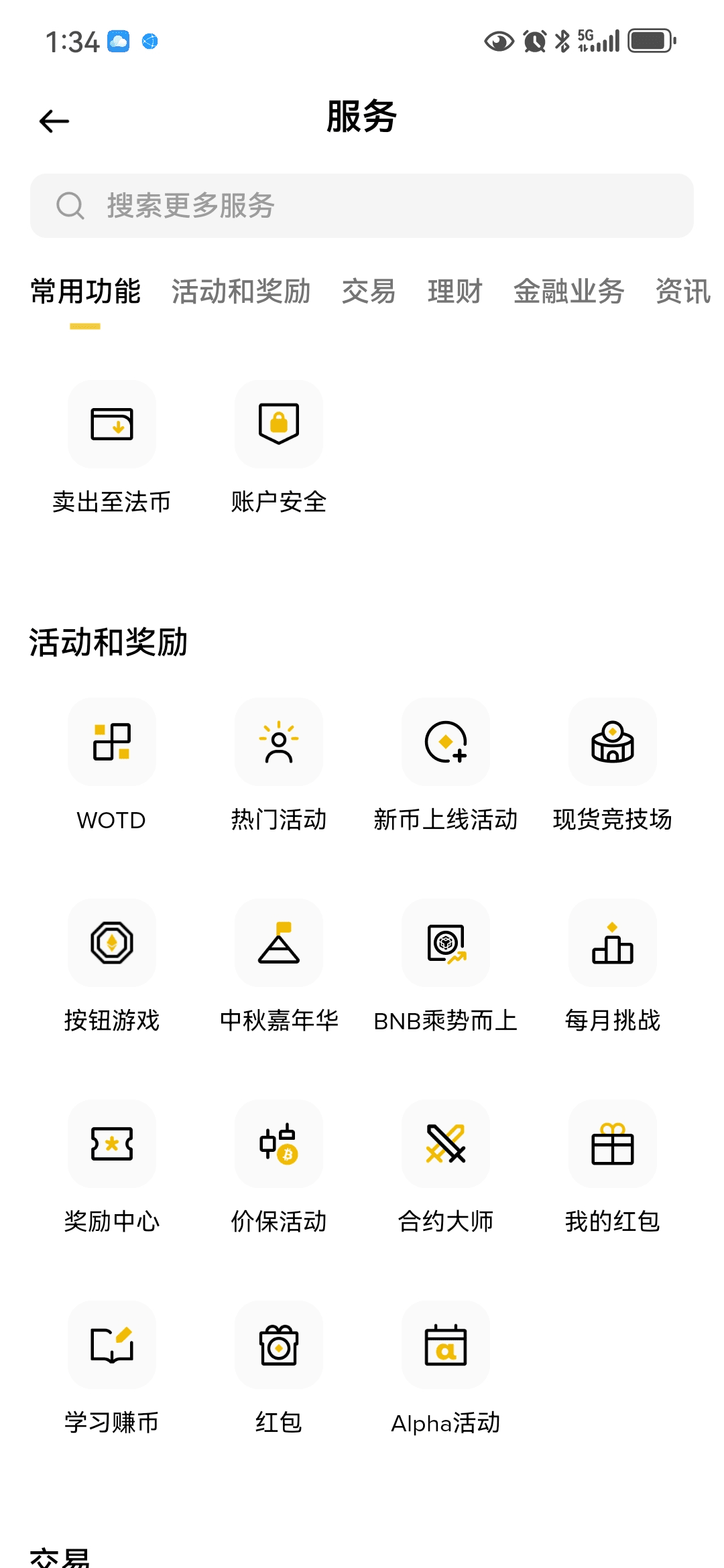
Task: Open 新币上线活动
Action: (x=446, y=742)
